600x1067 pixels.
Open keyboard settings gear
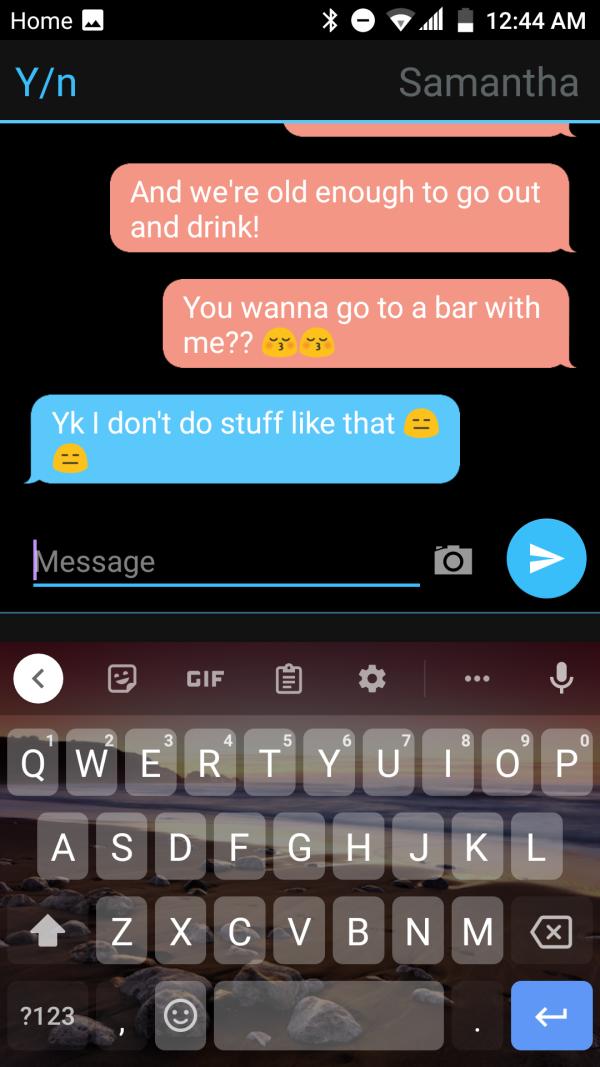click(371, 679)
